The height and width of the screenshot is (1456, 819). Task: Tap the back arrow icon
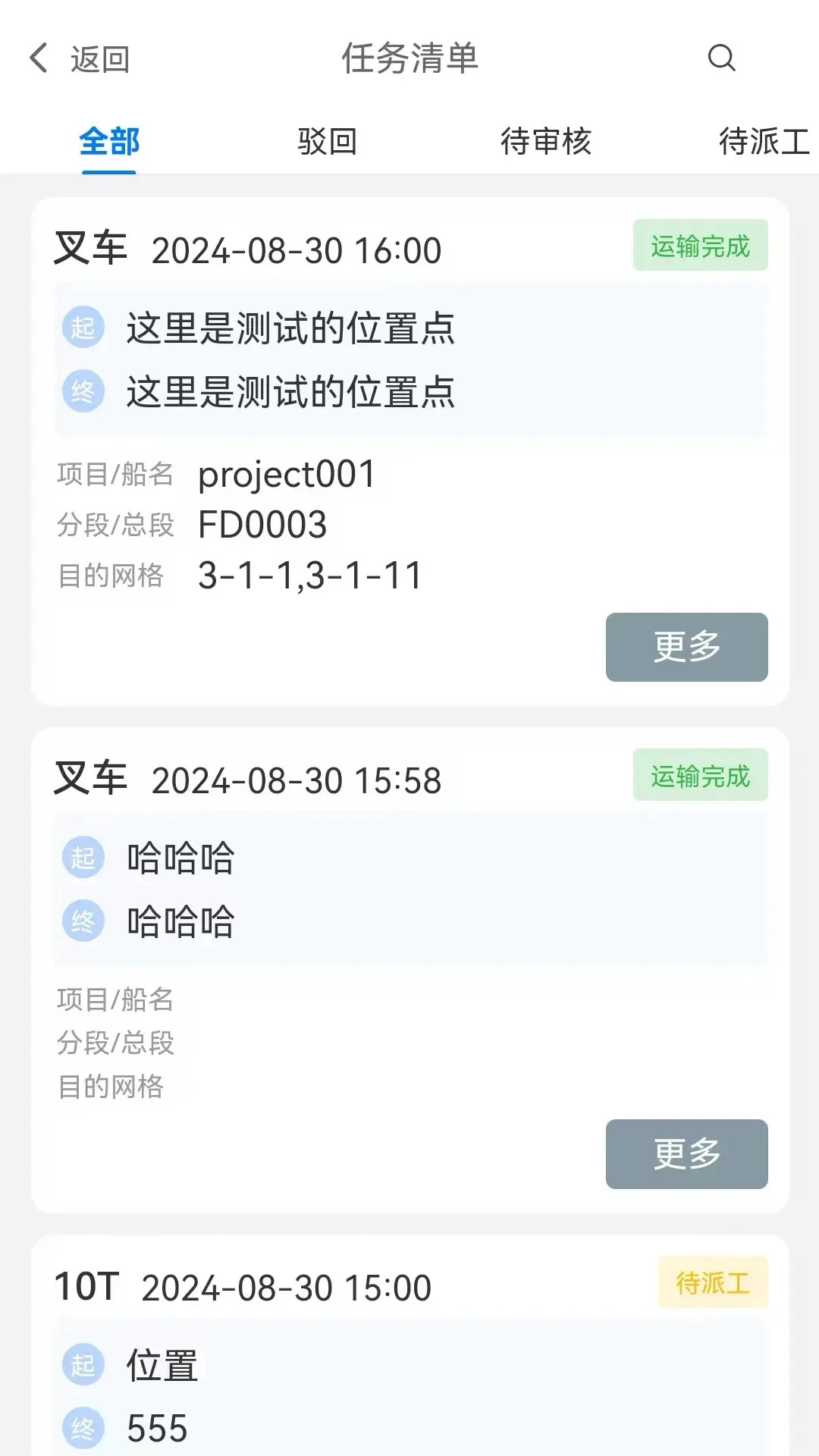tap(37, 58)
